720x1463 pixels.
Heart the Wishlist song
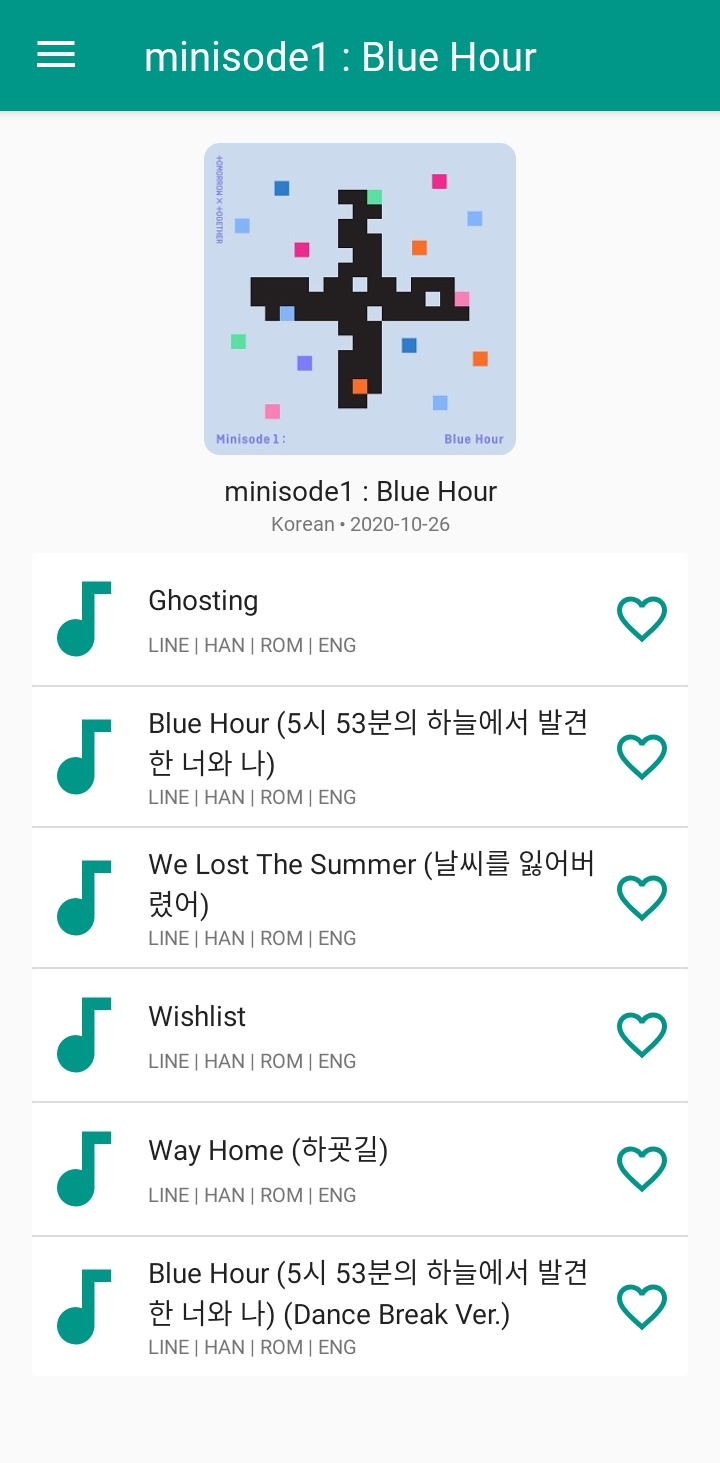pos(641,1035)
